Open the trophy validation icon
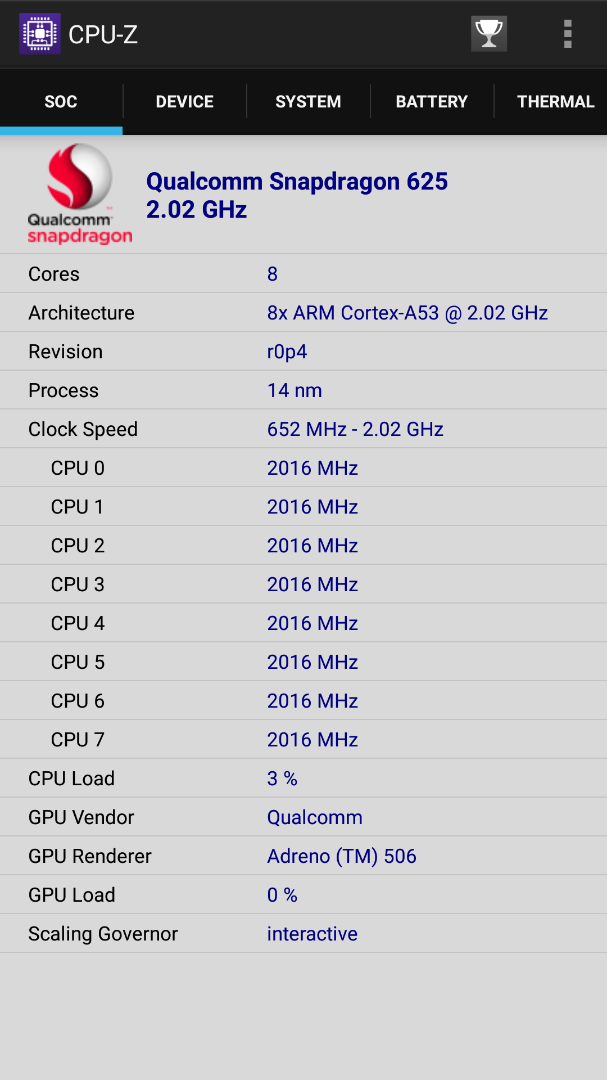 coord(488,33)
